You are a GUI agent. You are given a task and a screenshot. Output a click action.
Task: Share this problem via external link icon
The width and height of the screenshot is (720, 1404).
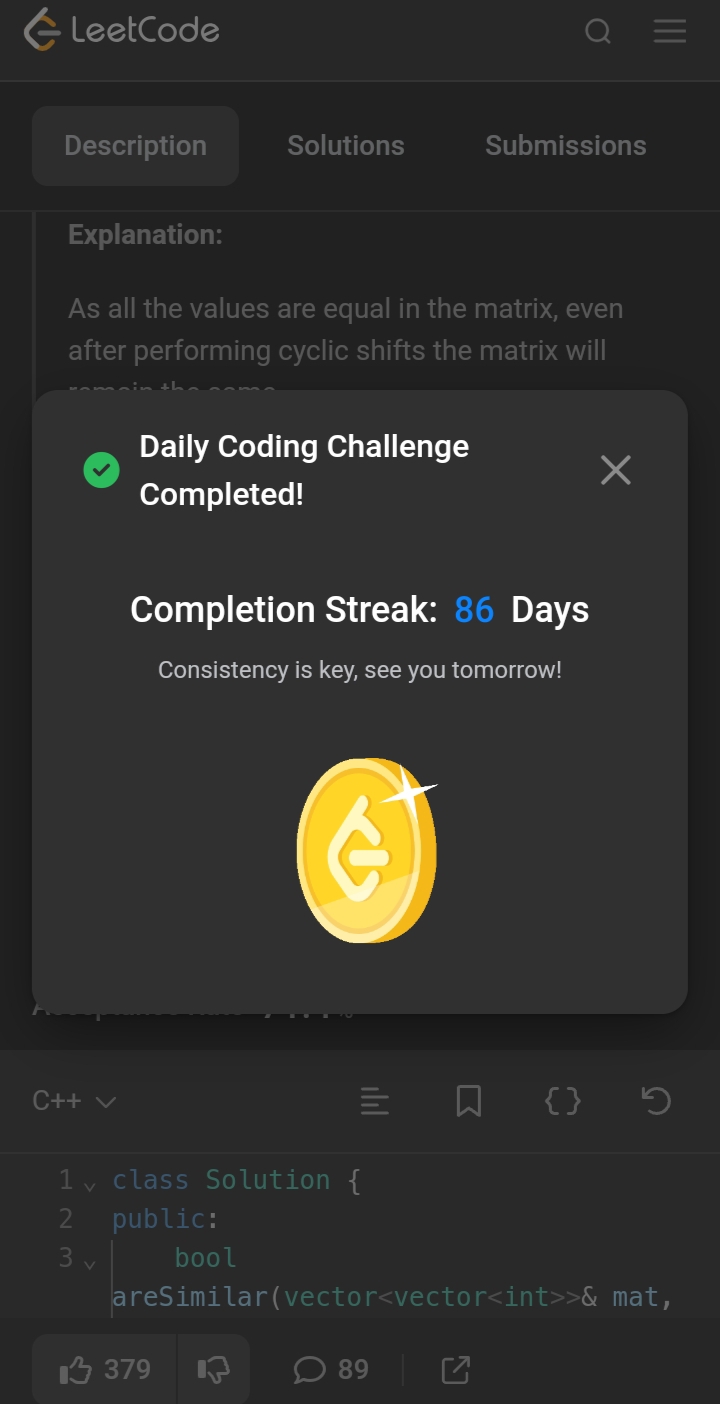(455, 1369)
